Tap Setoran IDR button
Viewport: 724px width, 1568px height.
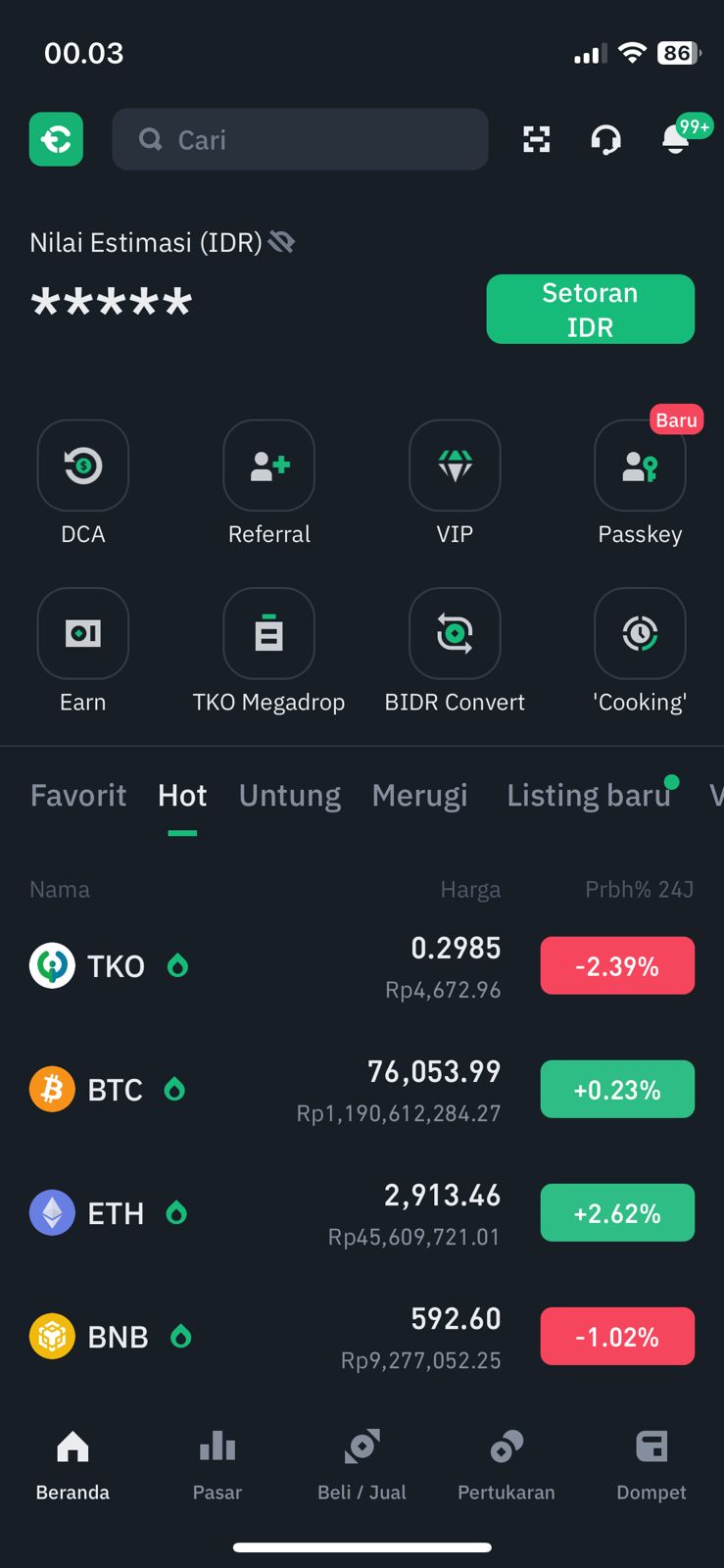pos(590,310)
